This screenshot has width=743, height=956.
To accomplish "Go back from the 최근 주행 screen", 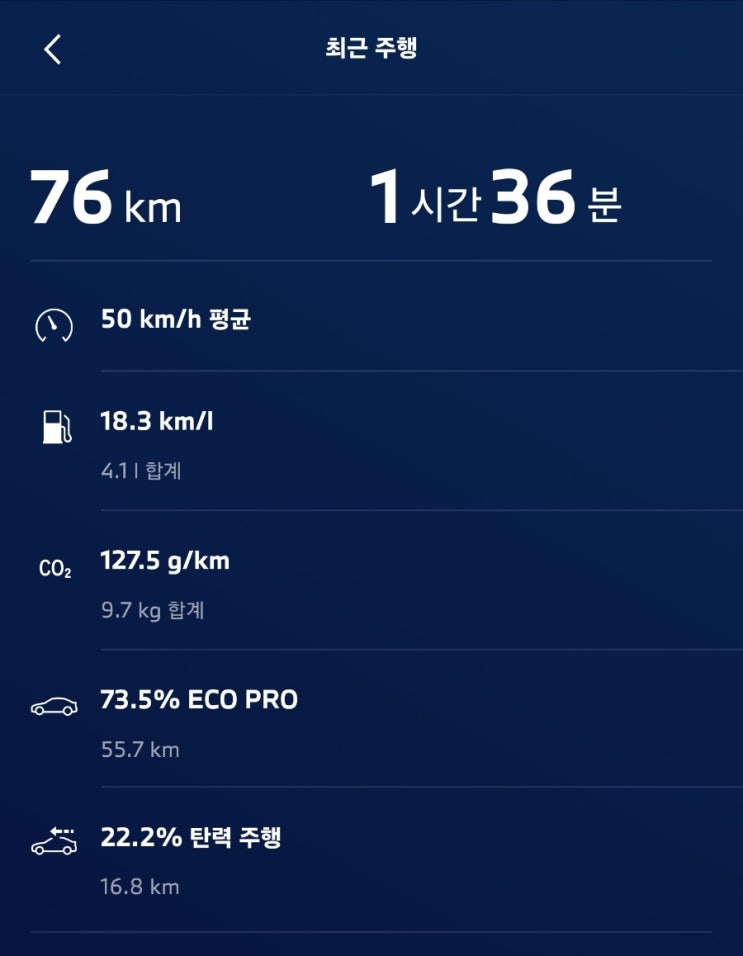I will pyautogui.click(x=53, y=49).
